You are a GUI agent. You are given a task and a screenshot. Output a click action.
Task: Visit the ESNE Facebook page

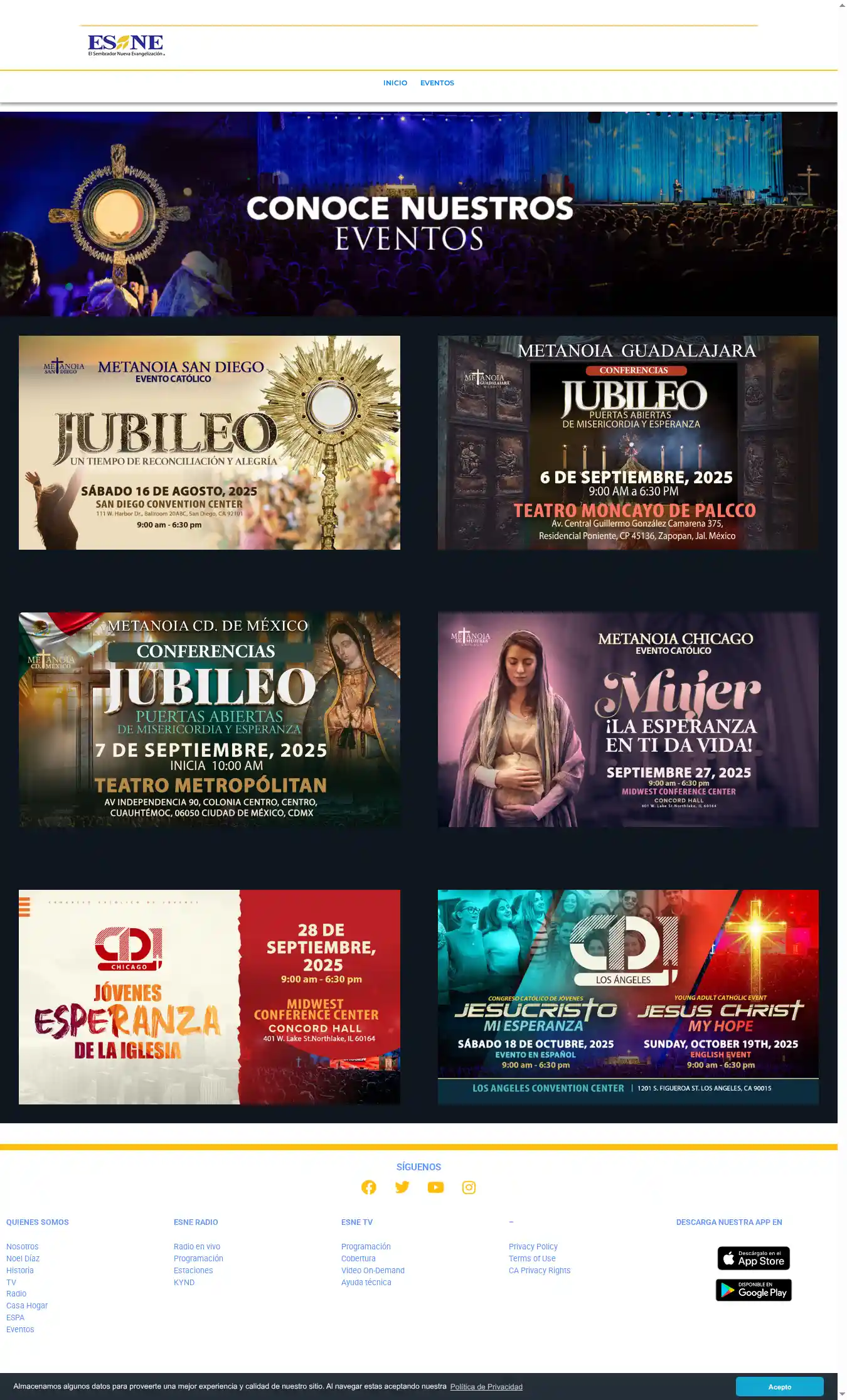pos(369,1187)
